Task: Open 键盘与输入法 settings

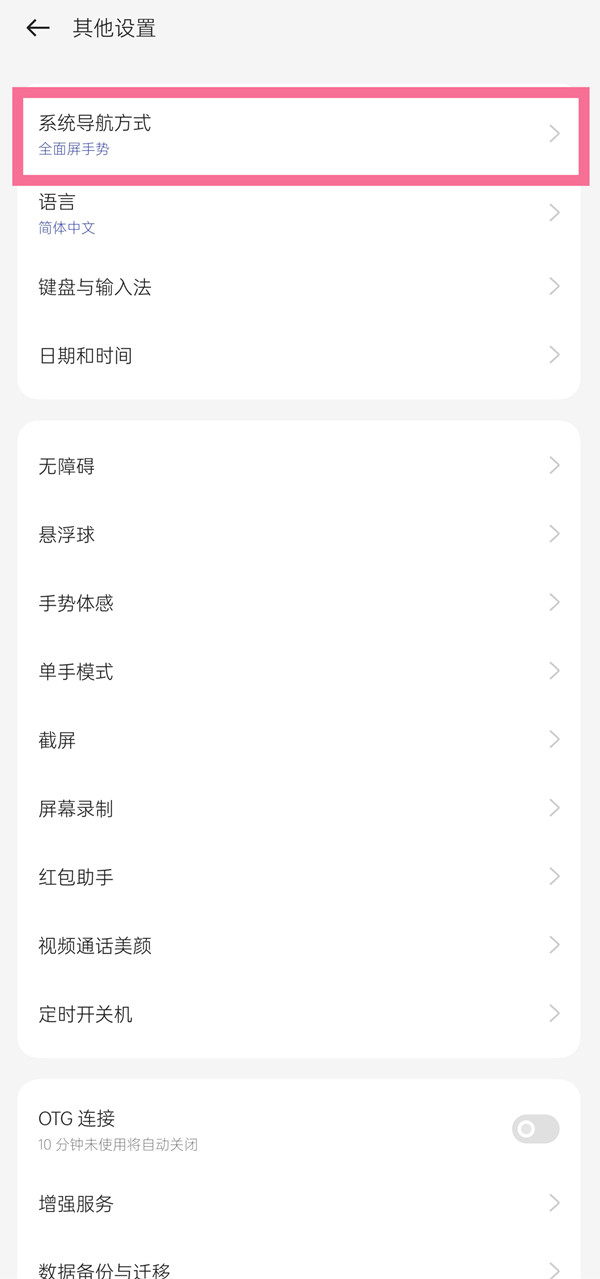Action: pyautogui.click(x=299, y=287)
